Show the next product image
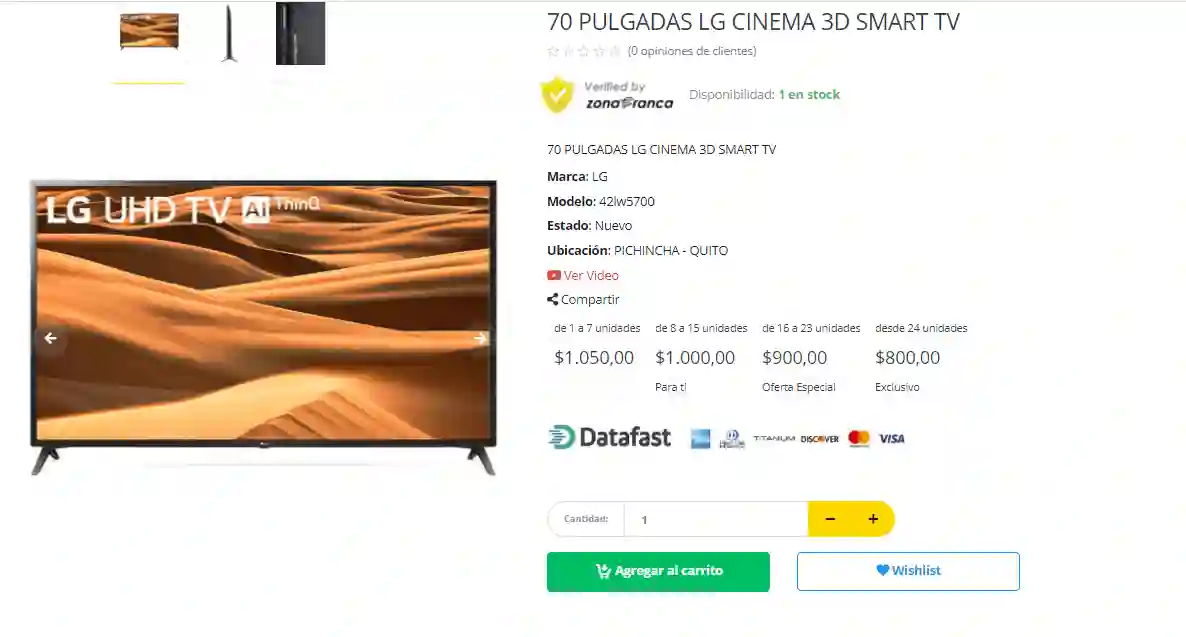Screen dimensions: 1186x637 coord(480,338)
